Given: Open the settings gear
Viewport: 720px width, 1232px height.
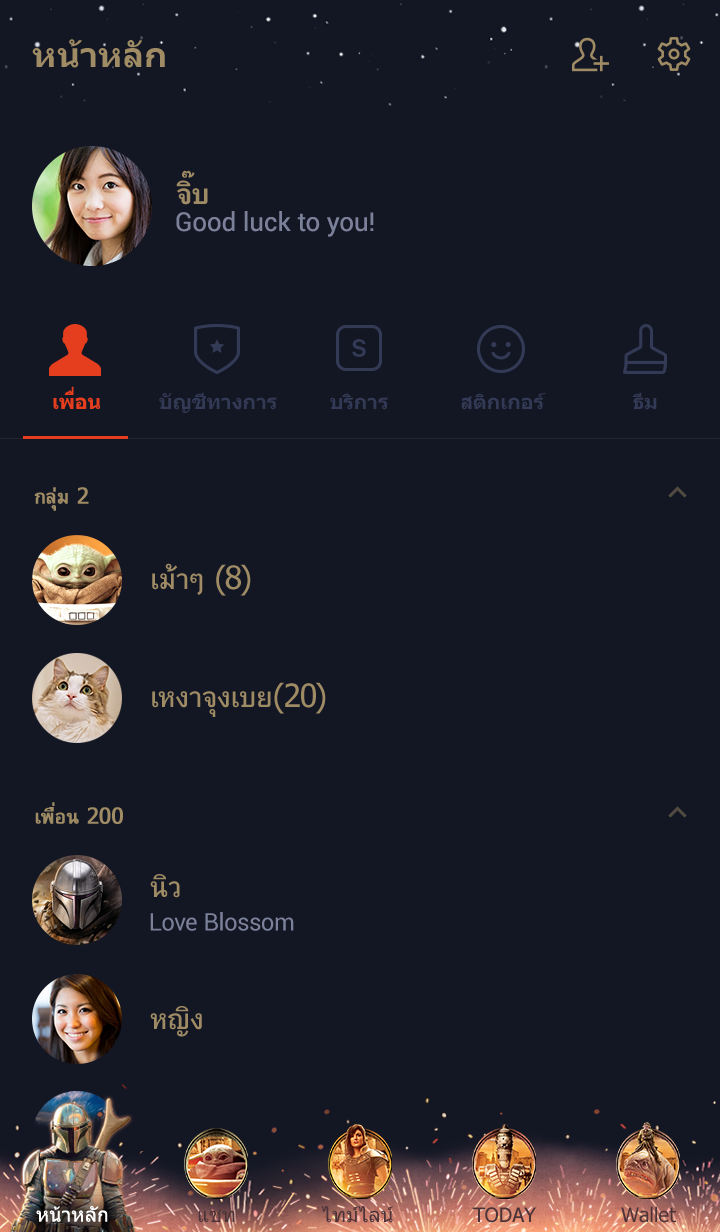Looking at the screenshot, I should pyautogui.click(x=674, y=55).
